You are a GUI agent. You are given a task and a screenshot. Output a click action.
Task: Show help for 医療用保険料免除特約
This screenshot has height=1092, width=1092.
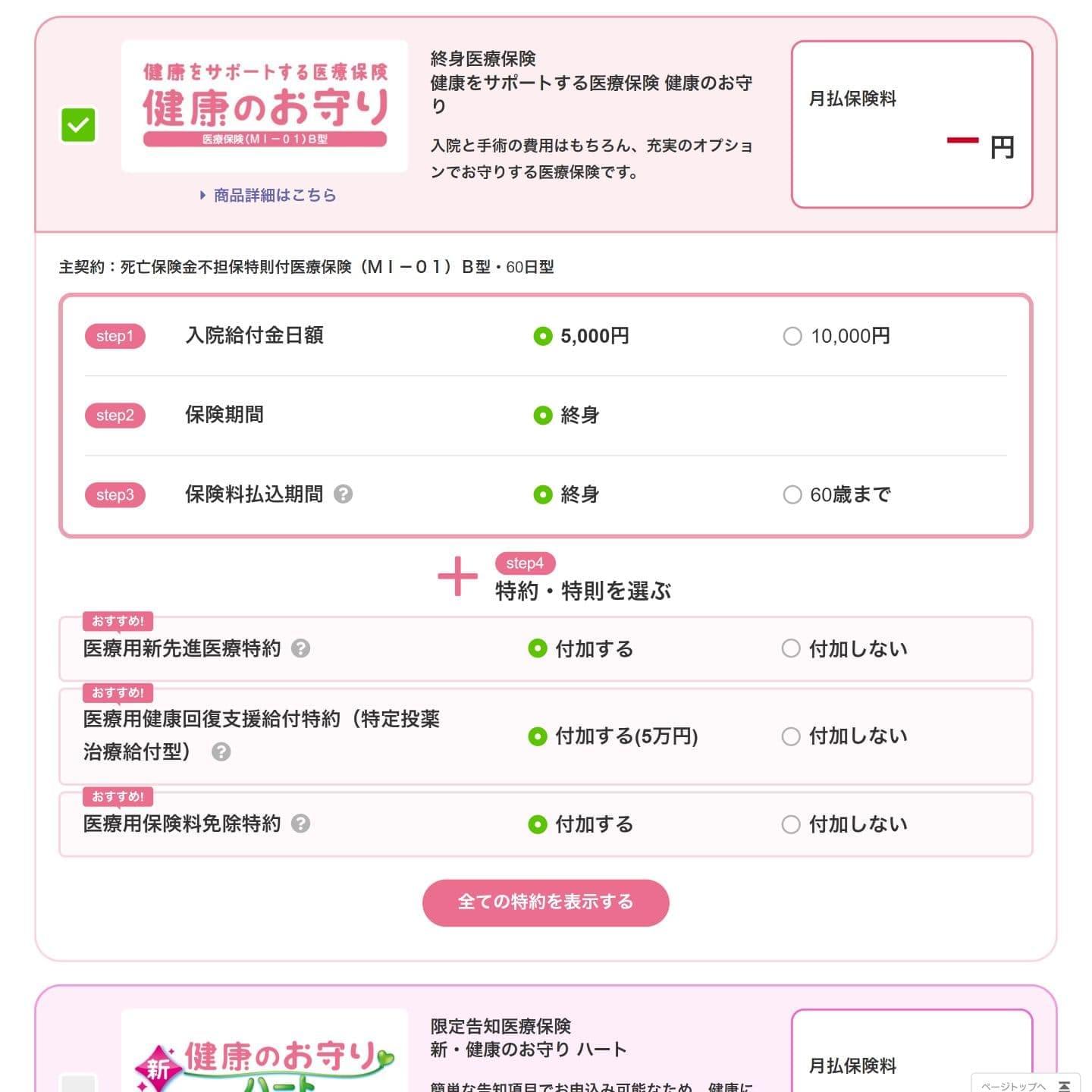[301, 824]
